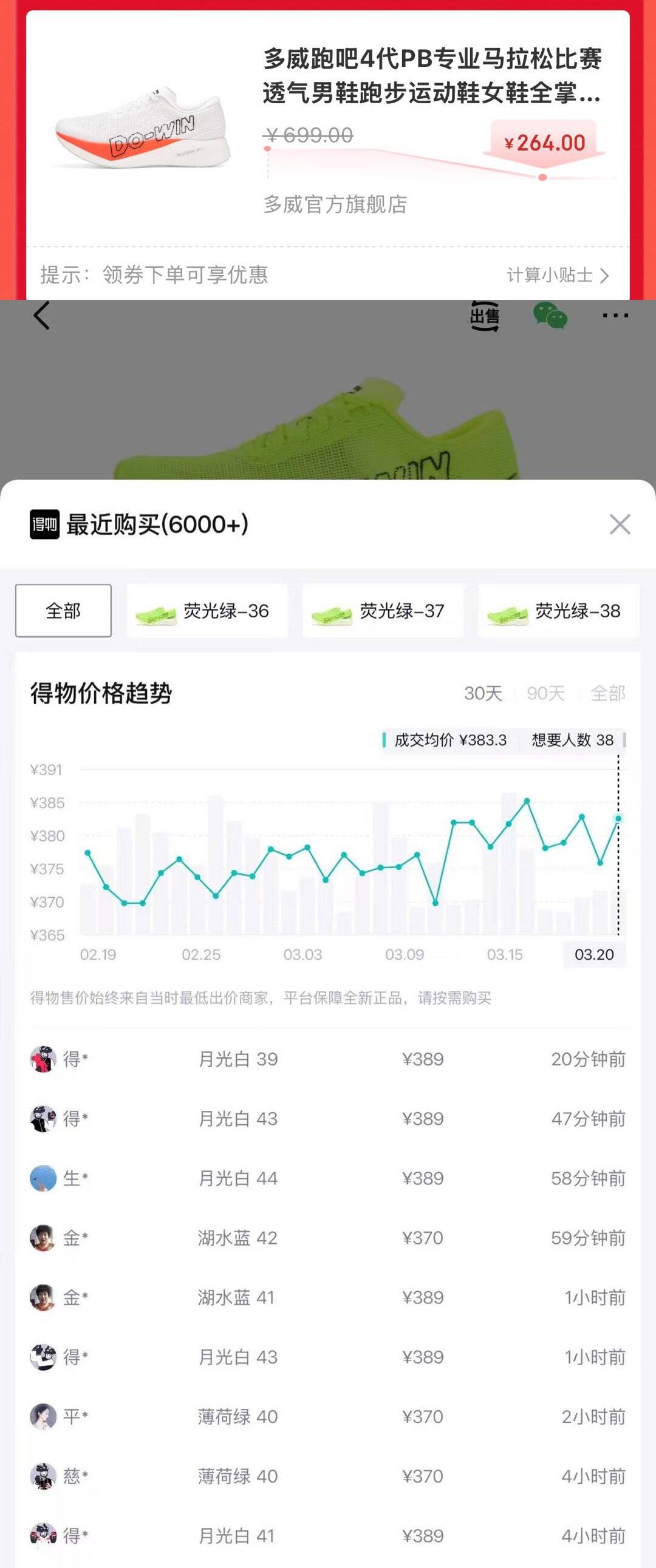Close the 最近购买 sheet
The height and width of the screenshot is (1568, 656).
620,524
